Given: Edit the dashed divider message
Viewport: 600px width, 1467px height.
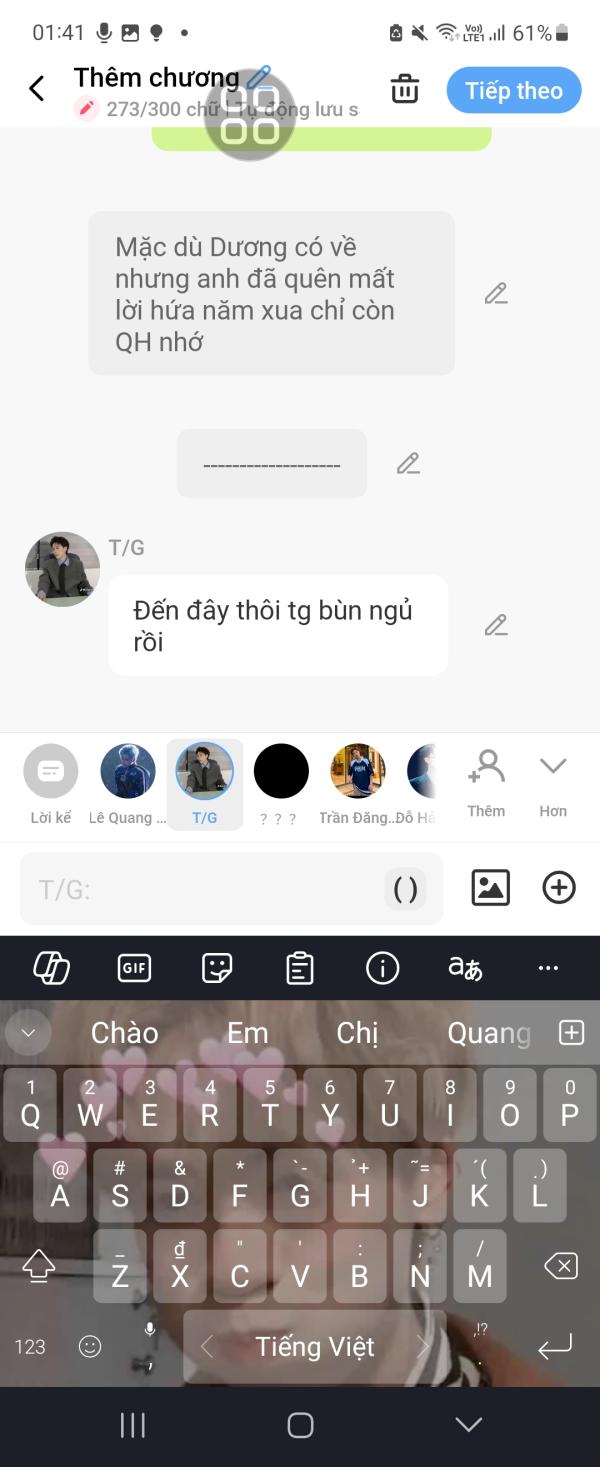Looking at the screenshot, I should coord(408,464).
